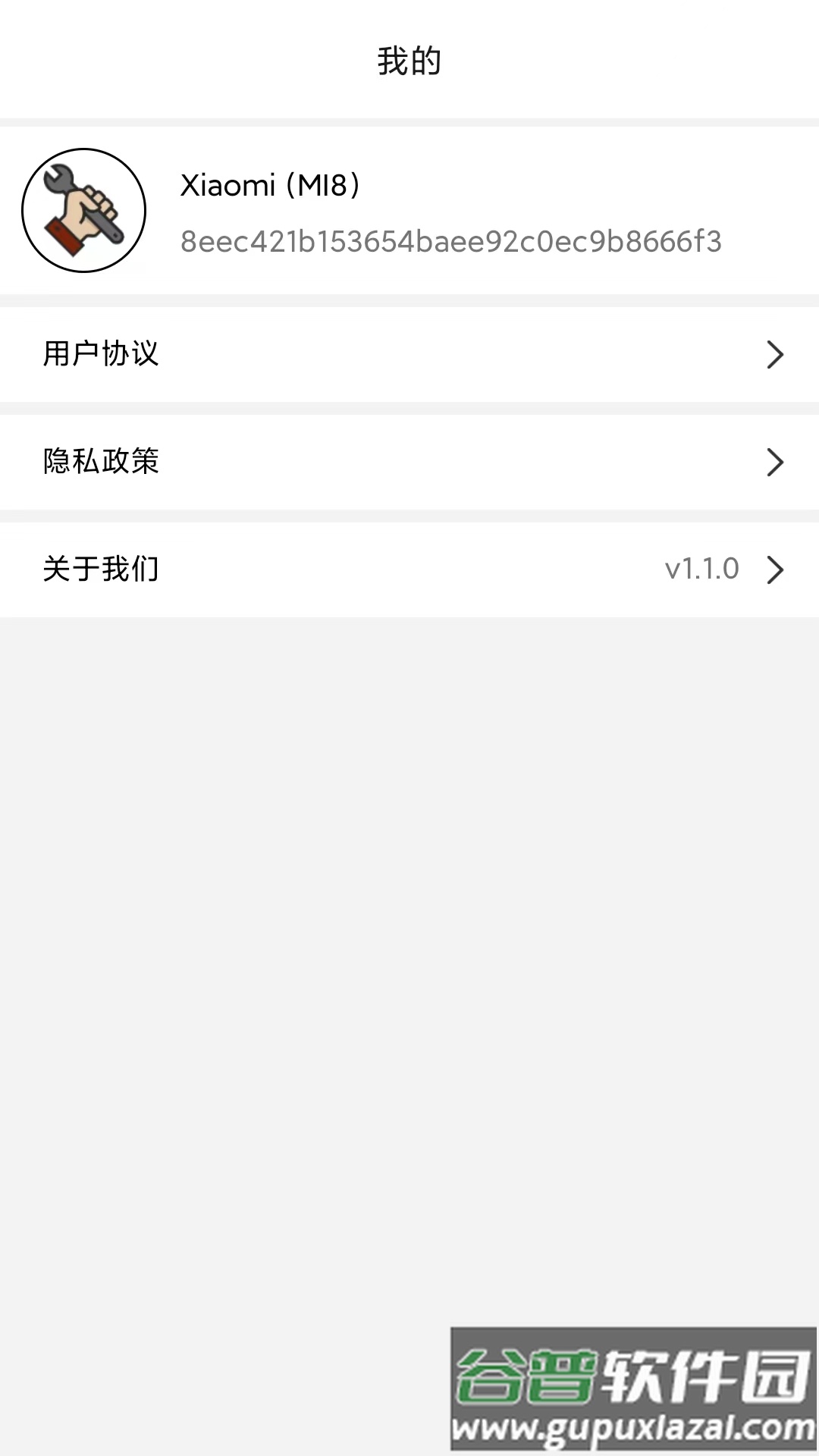The width and height of the screenshot is (819, 1456).
Task: Open 隐私政策 via the right-facing chevron
Action: pyautogui.click(x=775, y=461)
